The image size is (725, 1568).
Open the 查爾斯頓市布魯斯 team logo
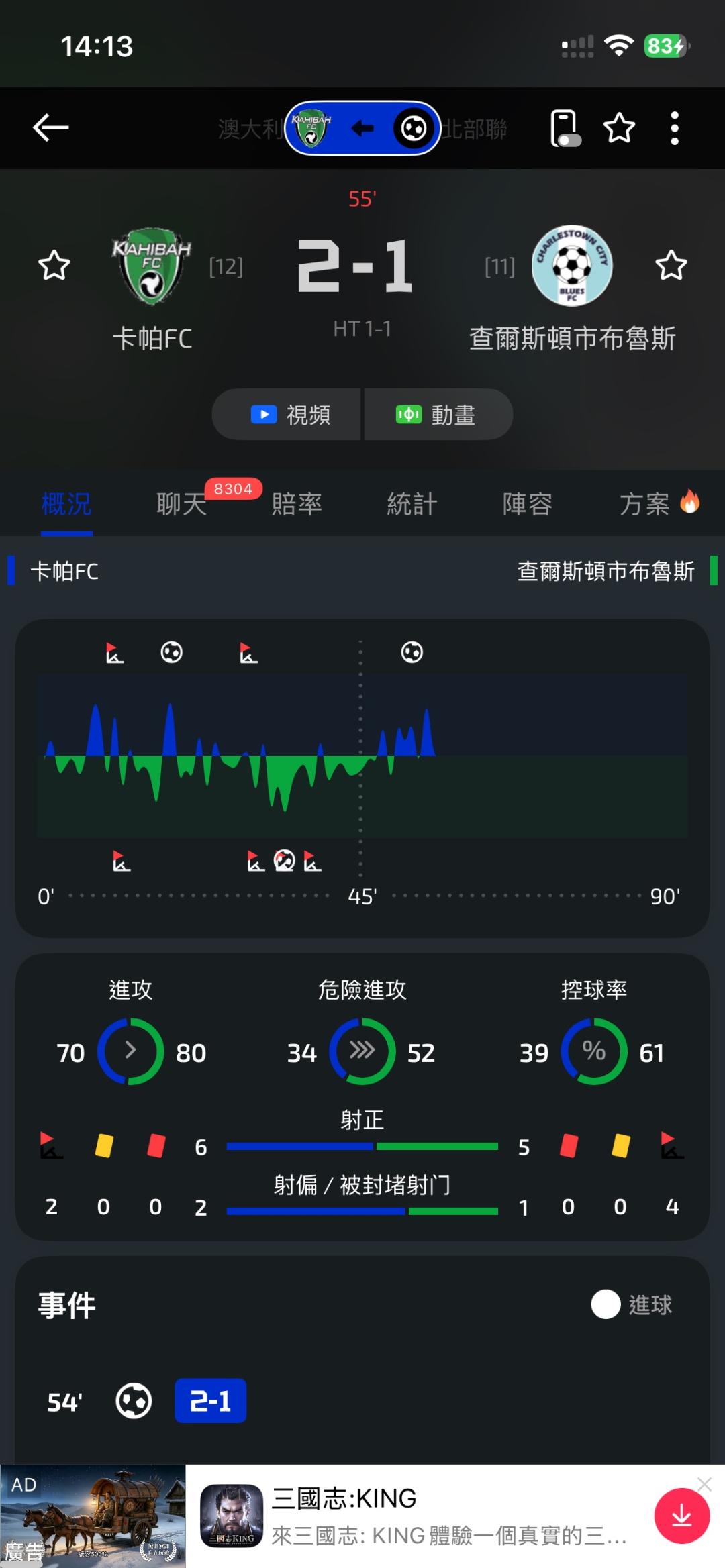[572, 266]
